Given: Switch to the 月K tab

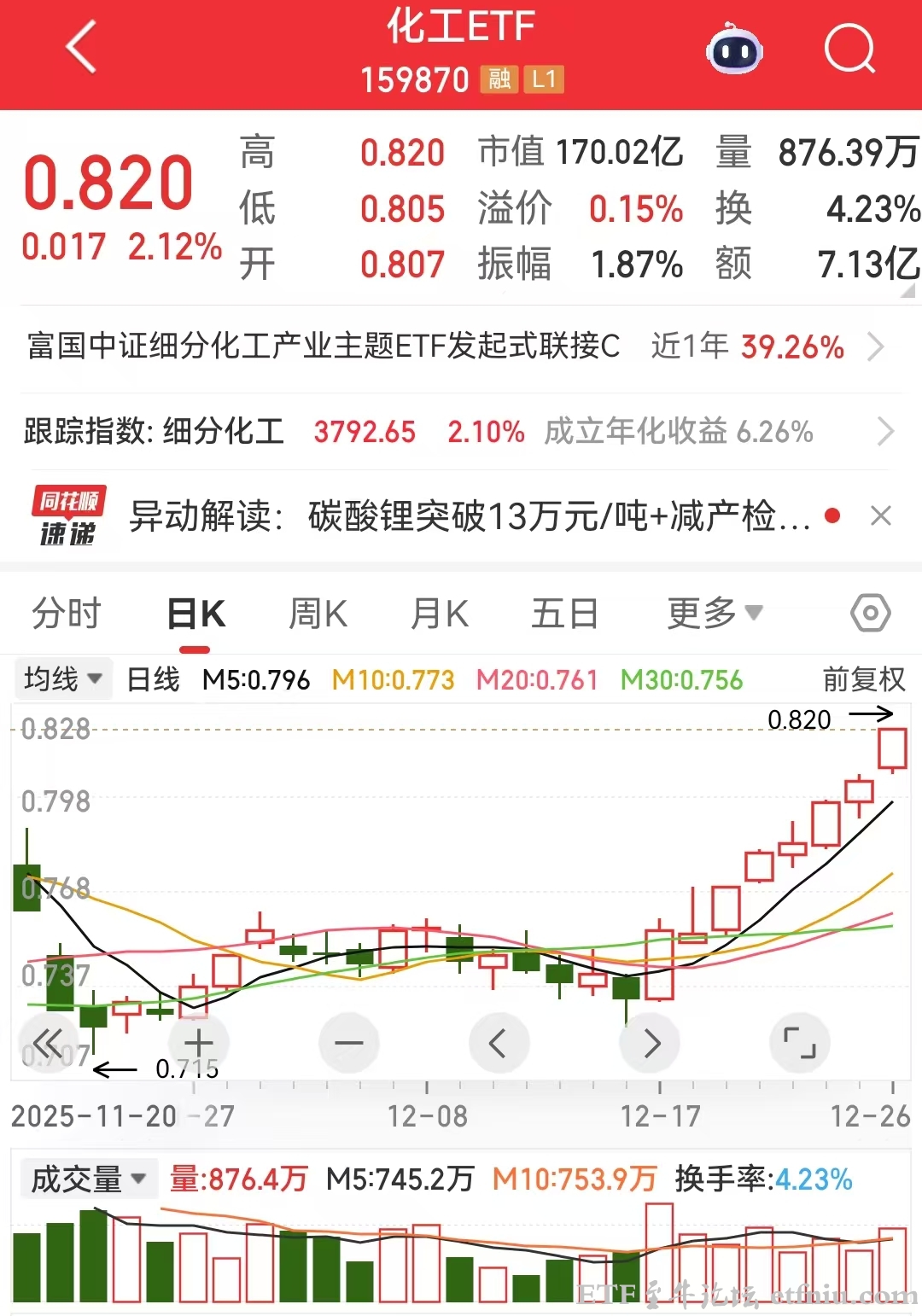Looking at the screenshot, I should 438,613.
